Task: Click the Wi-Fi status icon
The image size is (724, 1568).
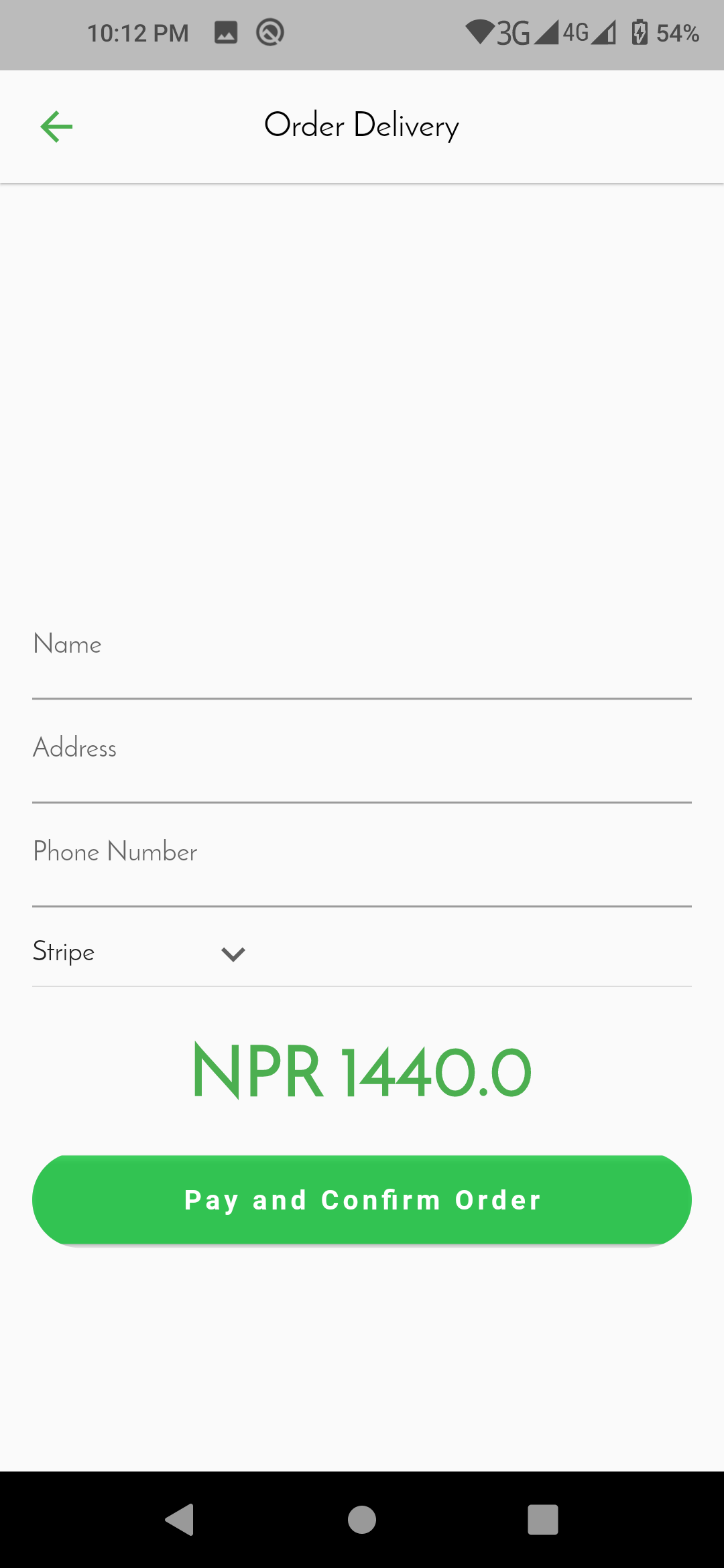Action: [x=480, y=31]
